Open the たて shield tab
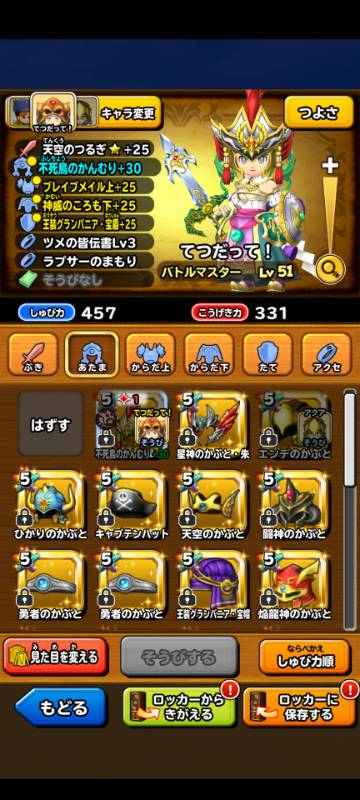 [268, 355]
